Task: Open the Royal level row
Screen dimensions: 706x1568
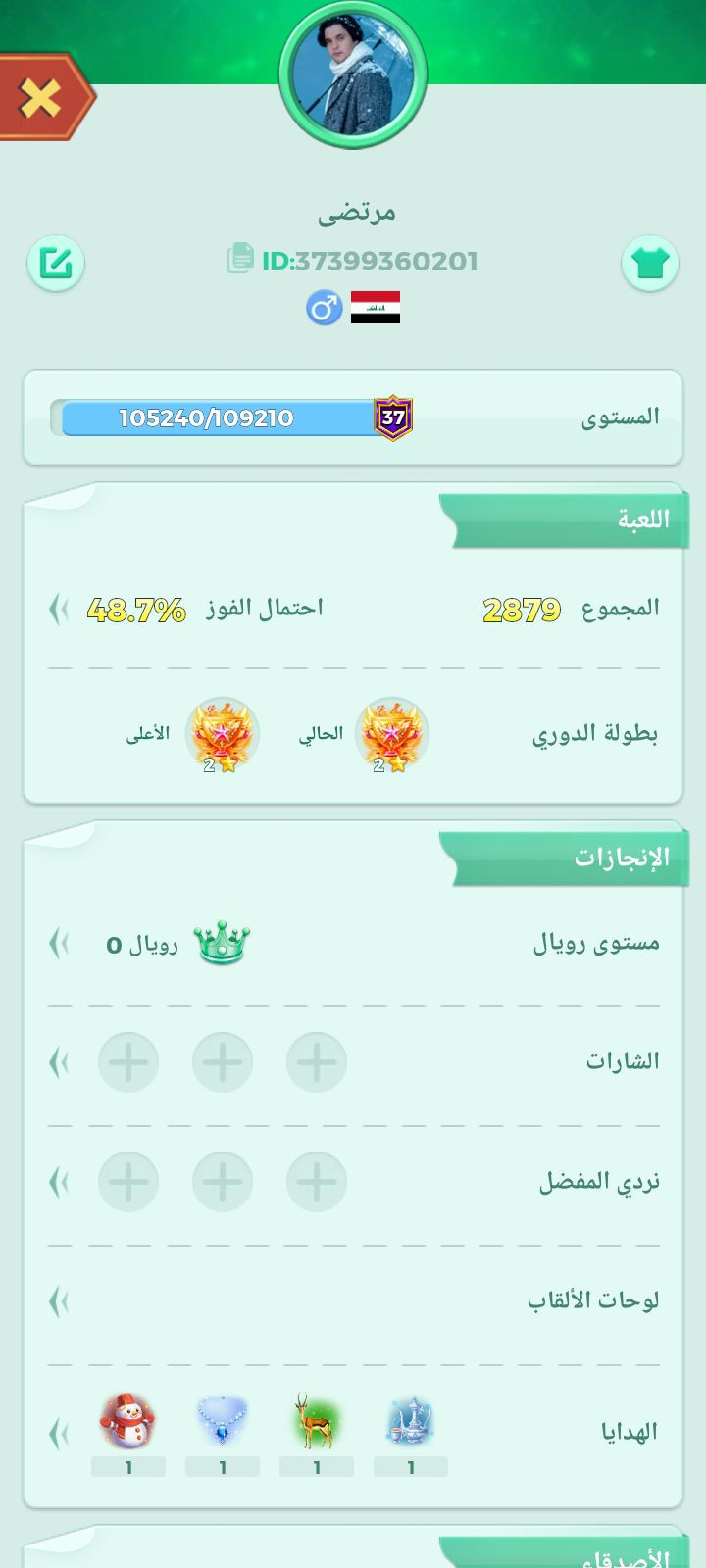Action: [x=59, y=944]
